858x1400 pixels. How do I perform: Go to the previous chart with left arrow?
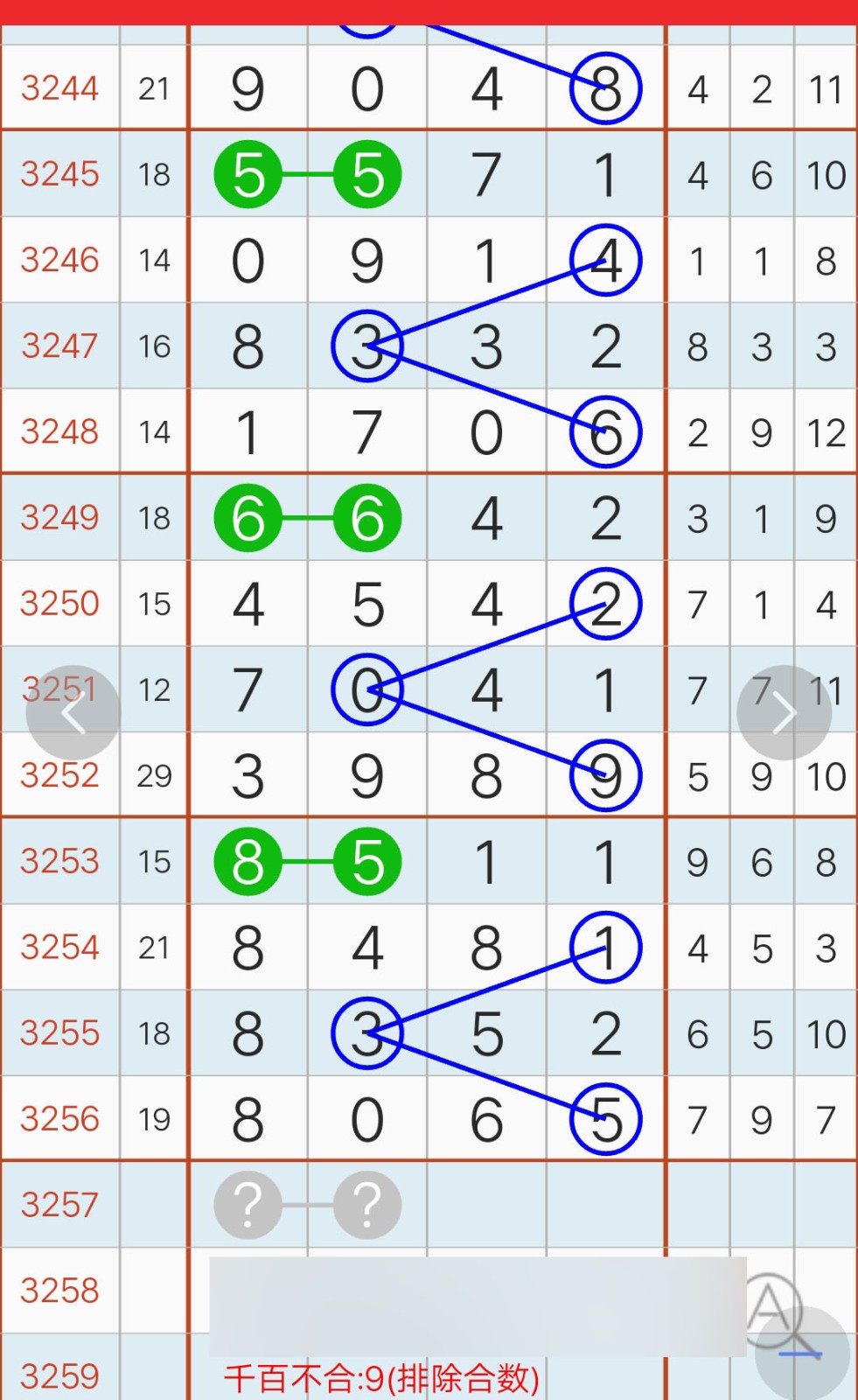click(x=73, y=713)
